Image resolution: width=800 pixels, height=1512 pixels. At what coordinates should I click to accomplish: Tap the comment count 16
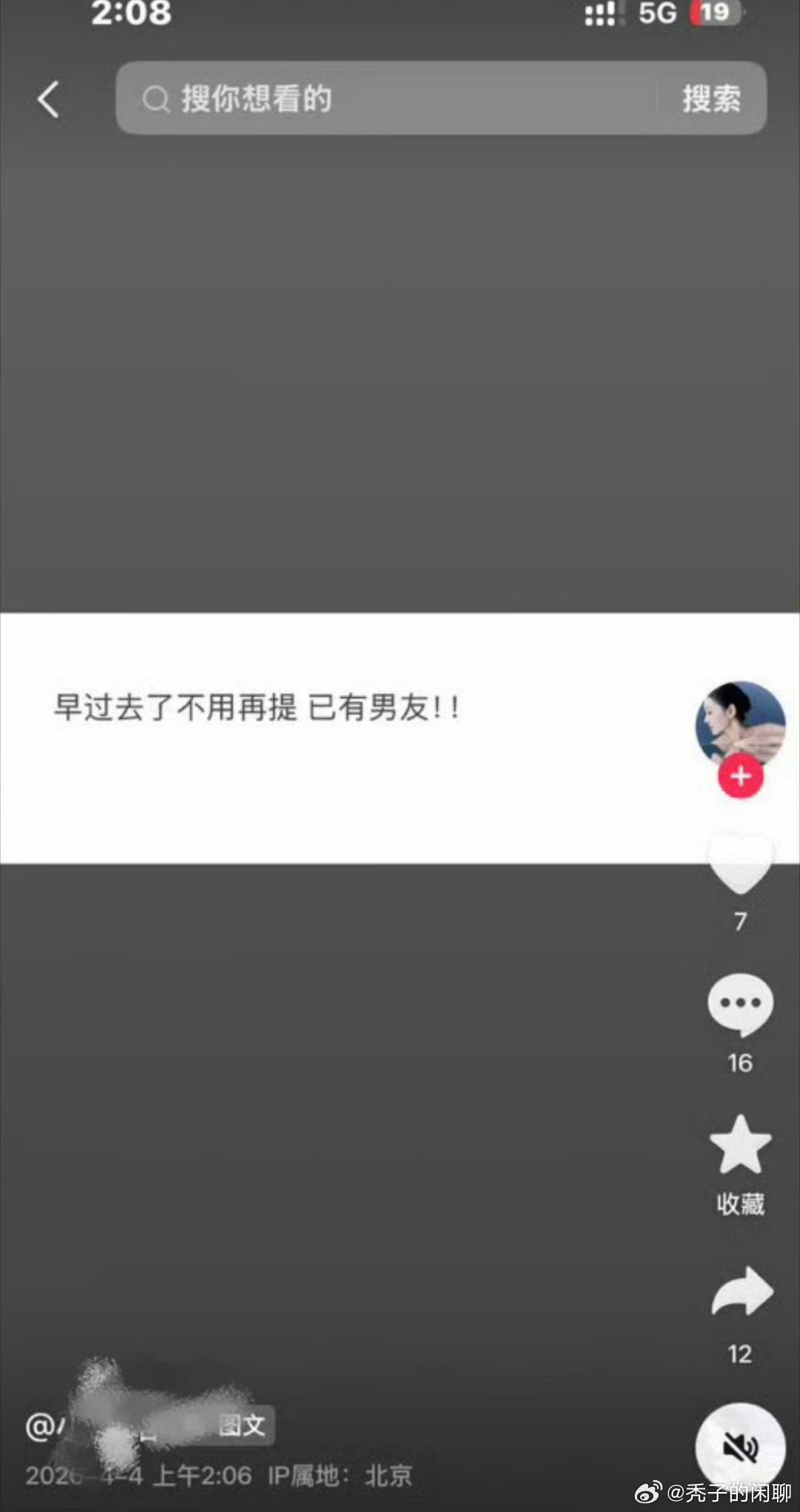(x=739, y=1063)
